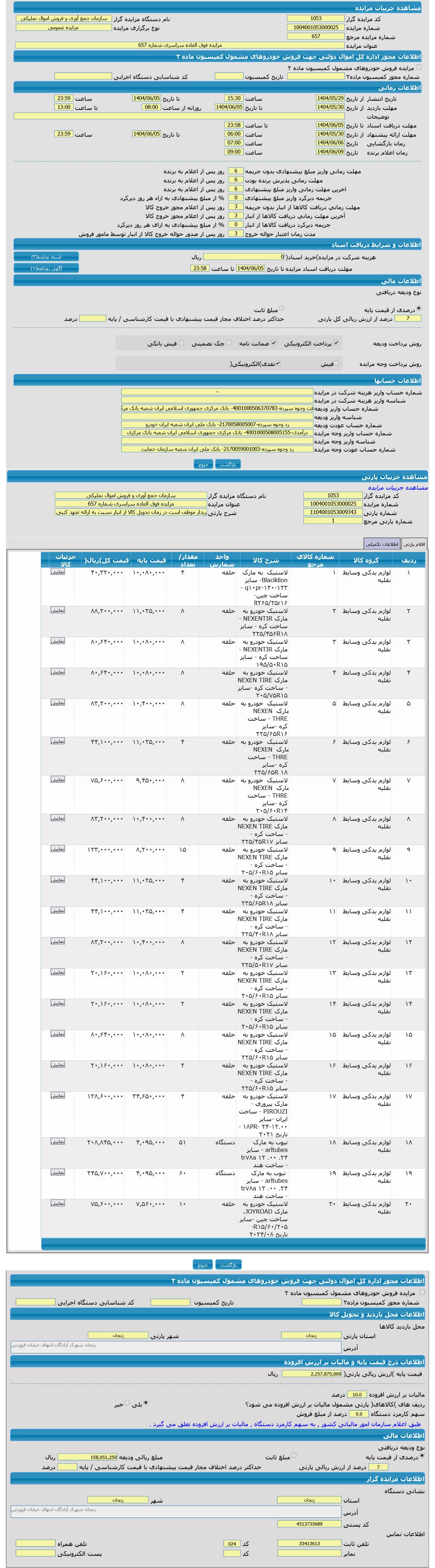Tap نمایش for row ۲ NEXENTIR tire
Image resolution: width=435 pixels, height=1568 pixels.
click(58, 610)
